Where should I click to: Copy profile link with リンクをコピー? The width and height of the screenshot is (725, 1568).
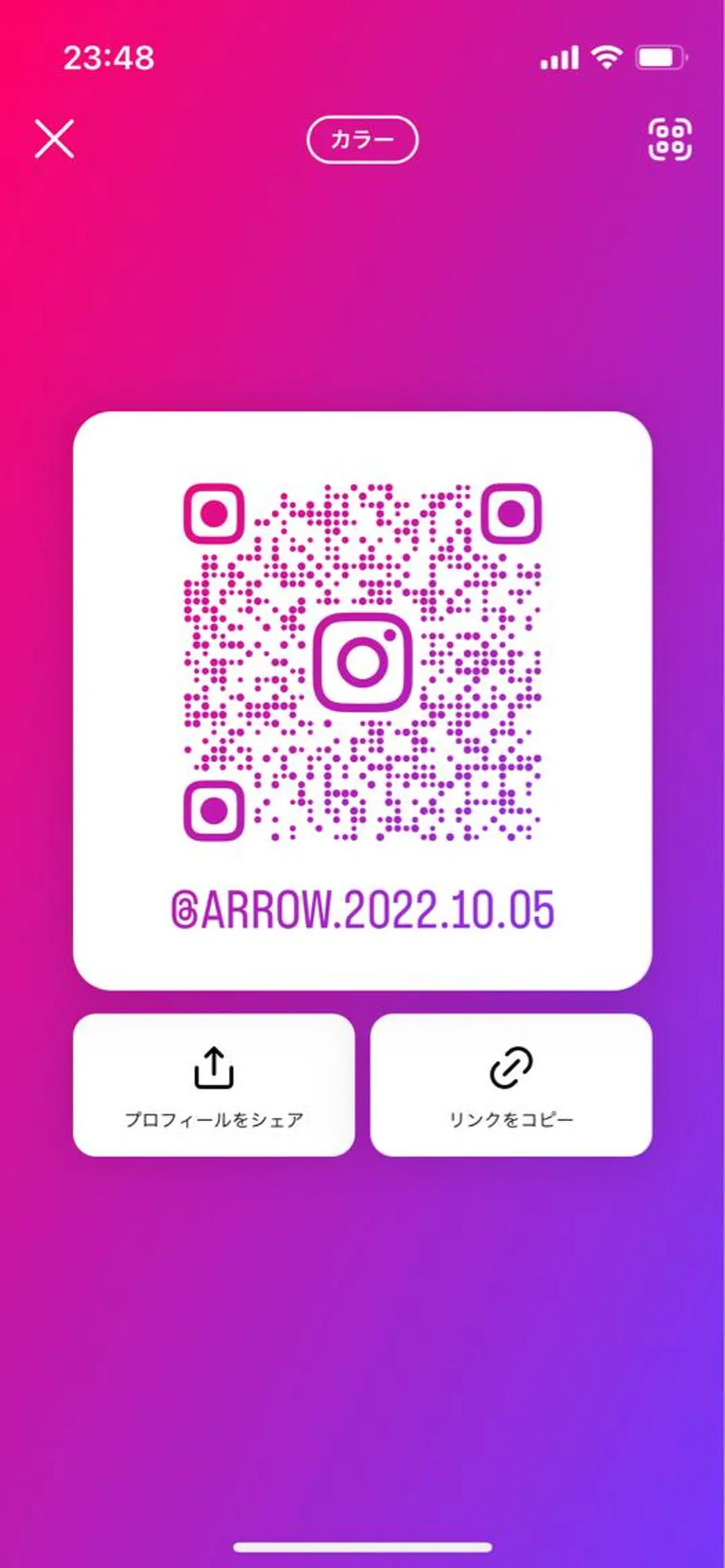511,1086
